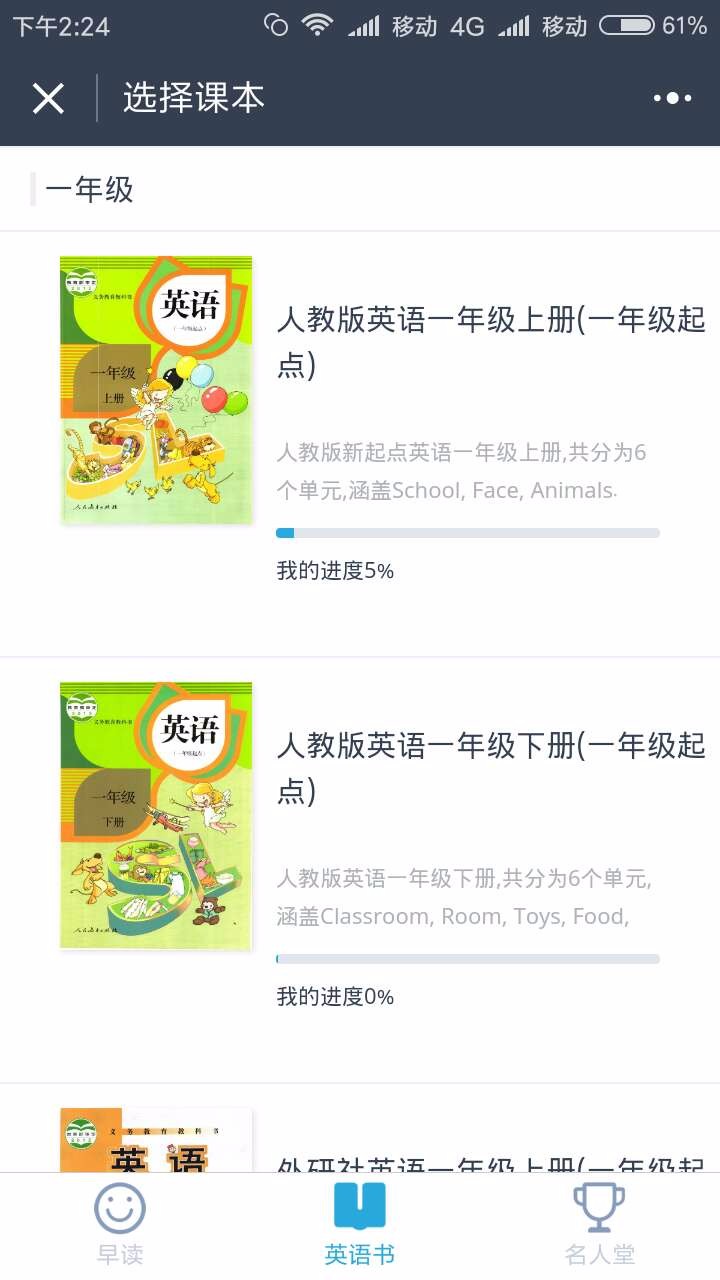Select the 早读 smiley icon
720x1280 pixels.
pyautogui.click(x=120, y=1208)
